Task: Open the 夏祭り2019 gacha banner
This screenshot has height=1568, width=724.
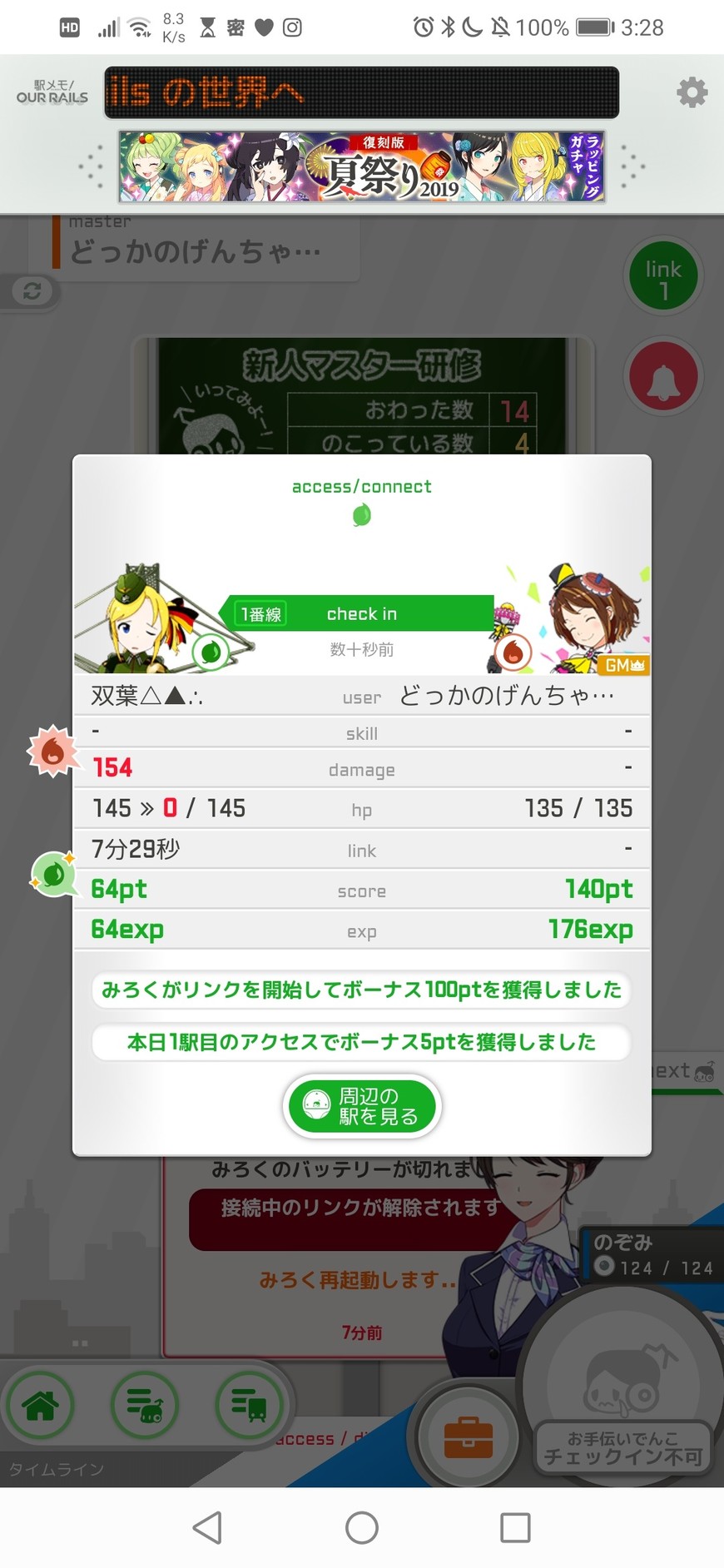Action: pos(361,167)
